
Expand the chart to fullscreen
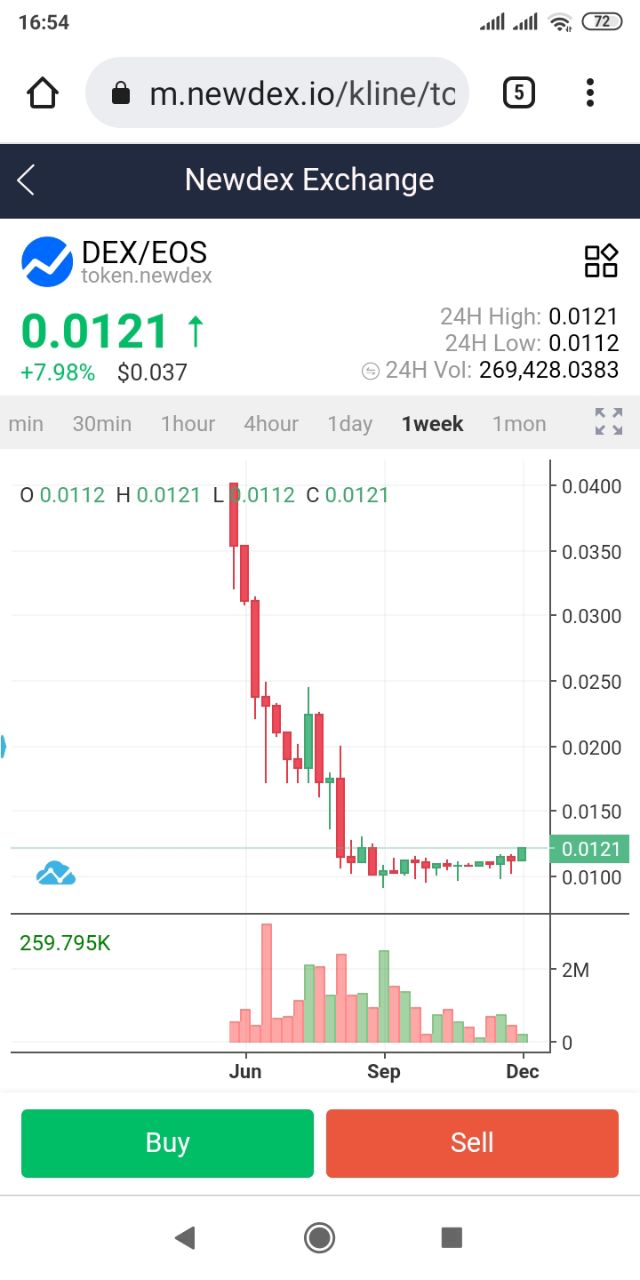pos(609,421)
